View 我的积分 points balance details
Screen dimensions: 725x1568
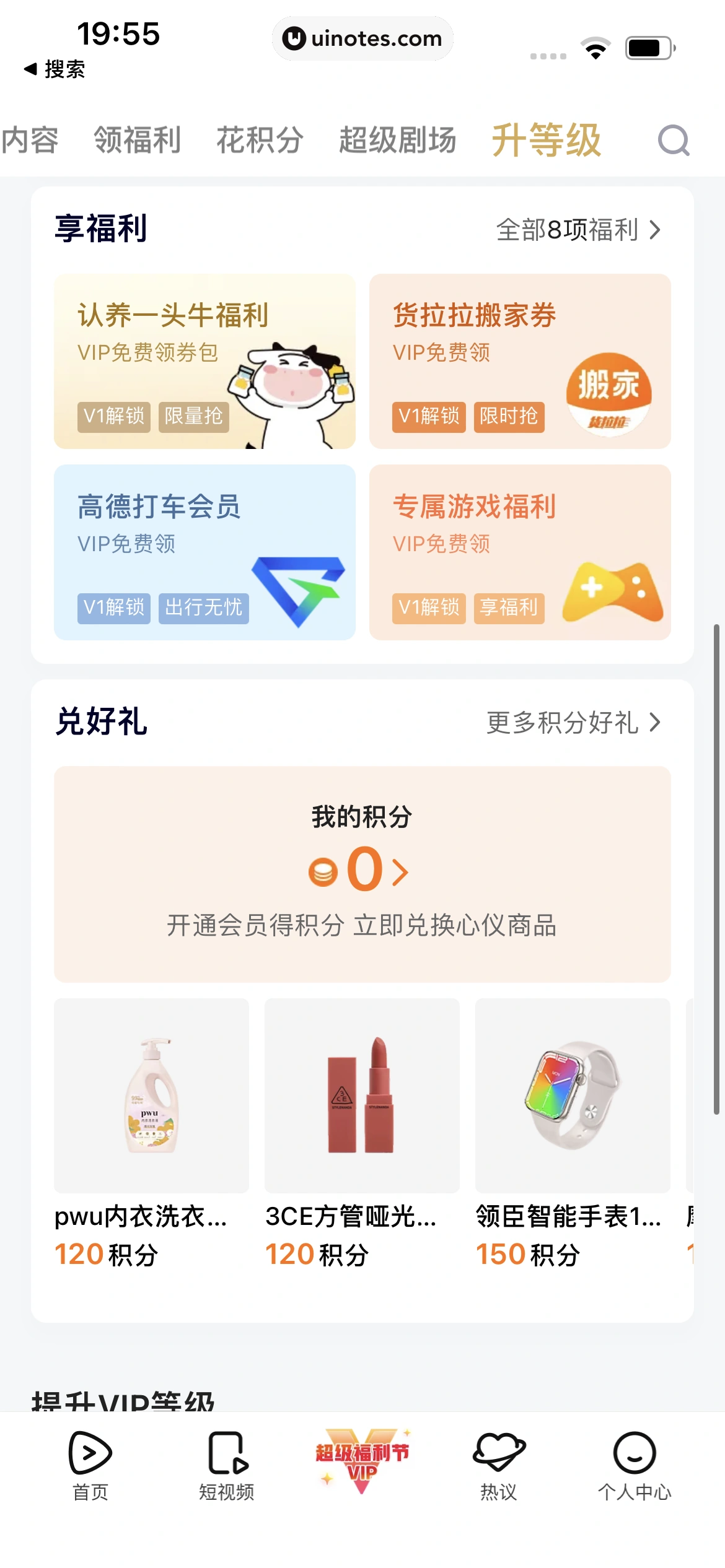(362, 870)
